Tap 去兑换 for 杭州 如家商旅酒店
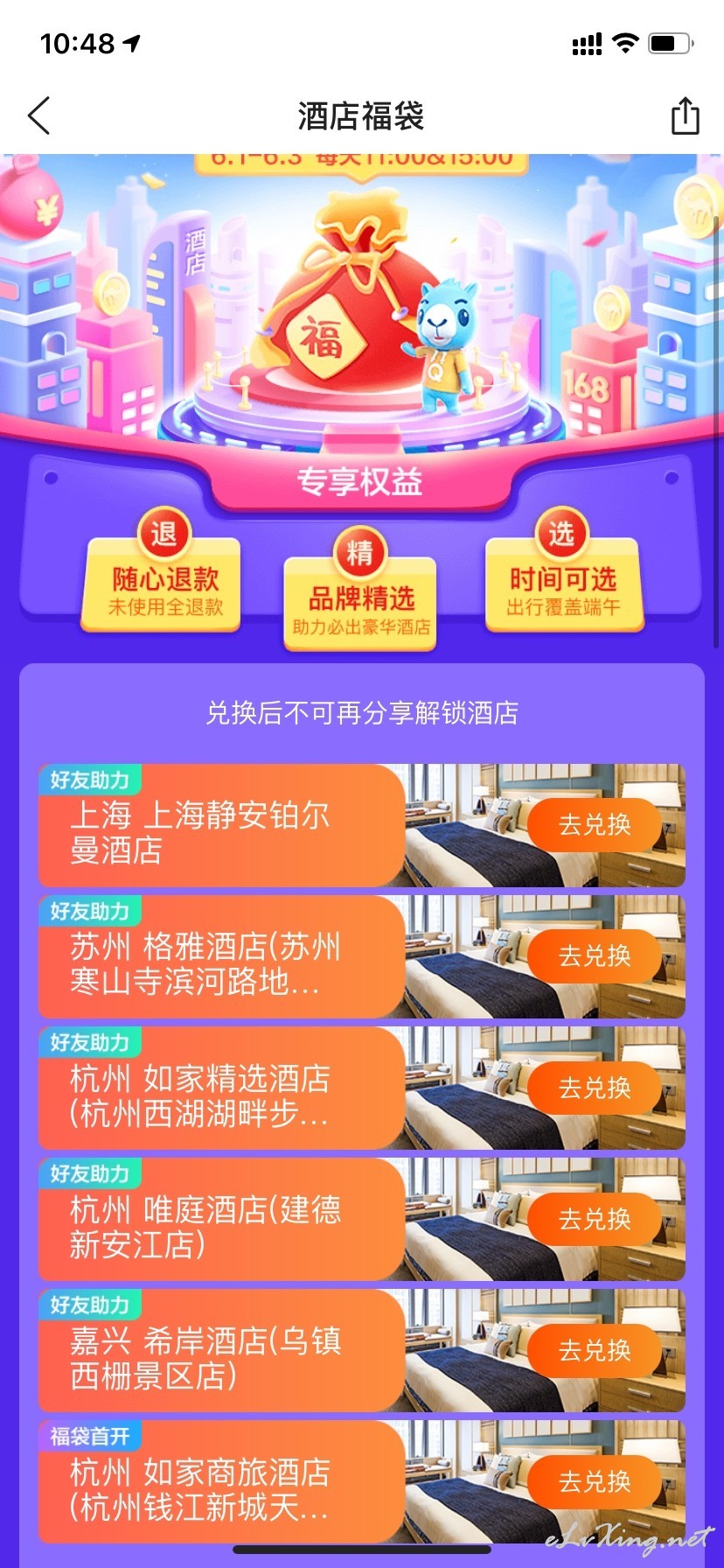Viewport: 724px width, 1568px height. pos(595,1481)
